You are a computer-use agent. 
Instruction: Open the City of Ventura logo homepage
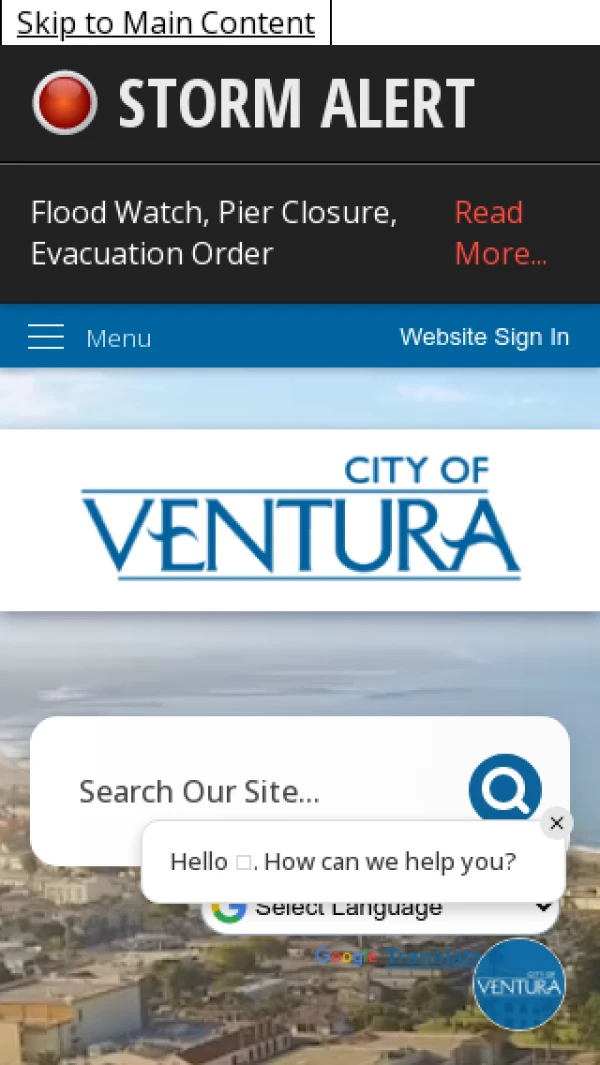300,520
